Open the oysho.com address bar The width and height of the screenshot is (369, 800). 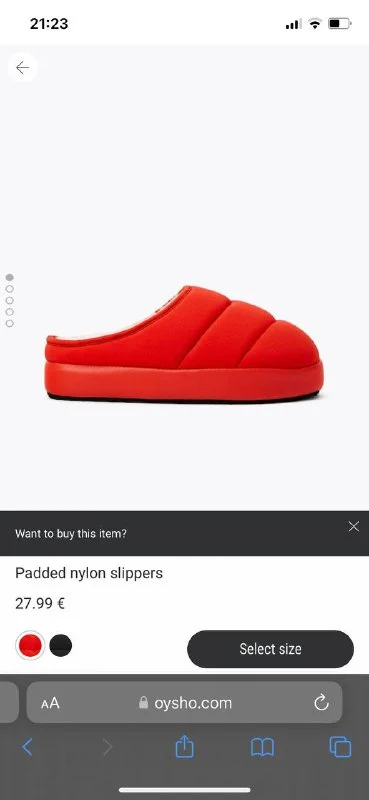[185, 703]
